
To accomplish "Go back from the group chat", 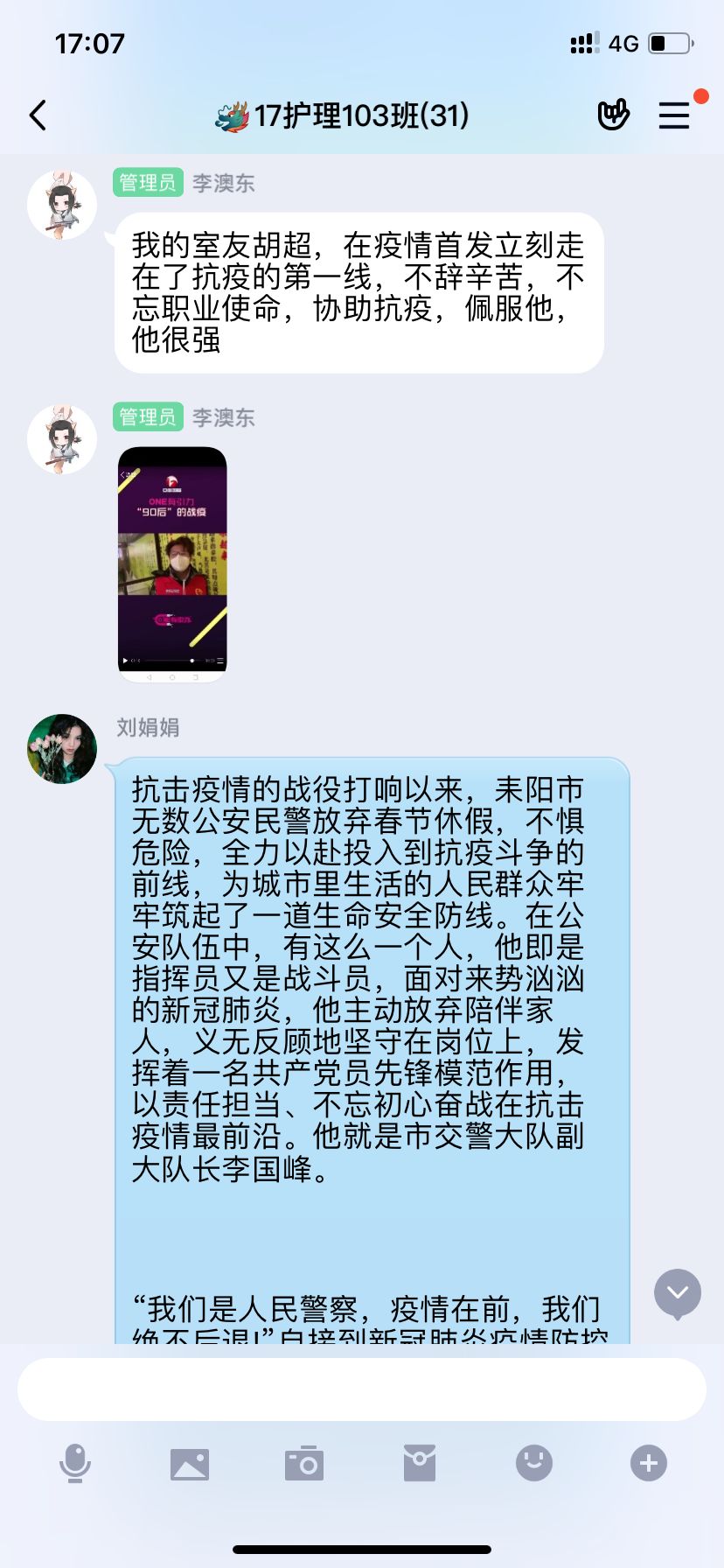I will tap(38, 115).
